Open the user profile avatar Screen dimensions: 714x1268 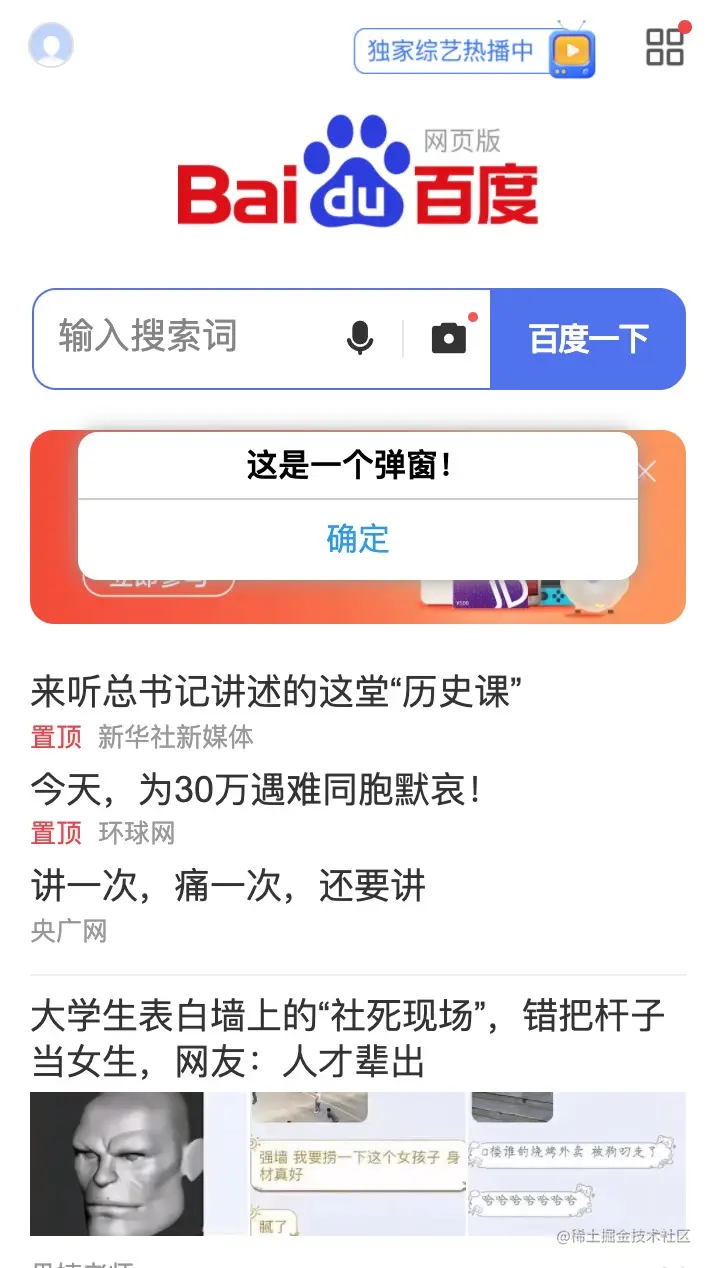pyautogui.click(x=51, y=45)
